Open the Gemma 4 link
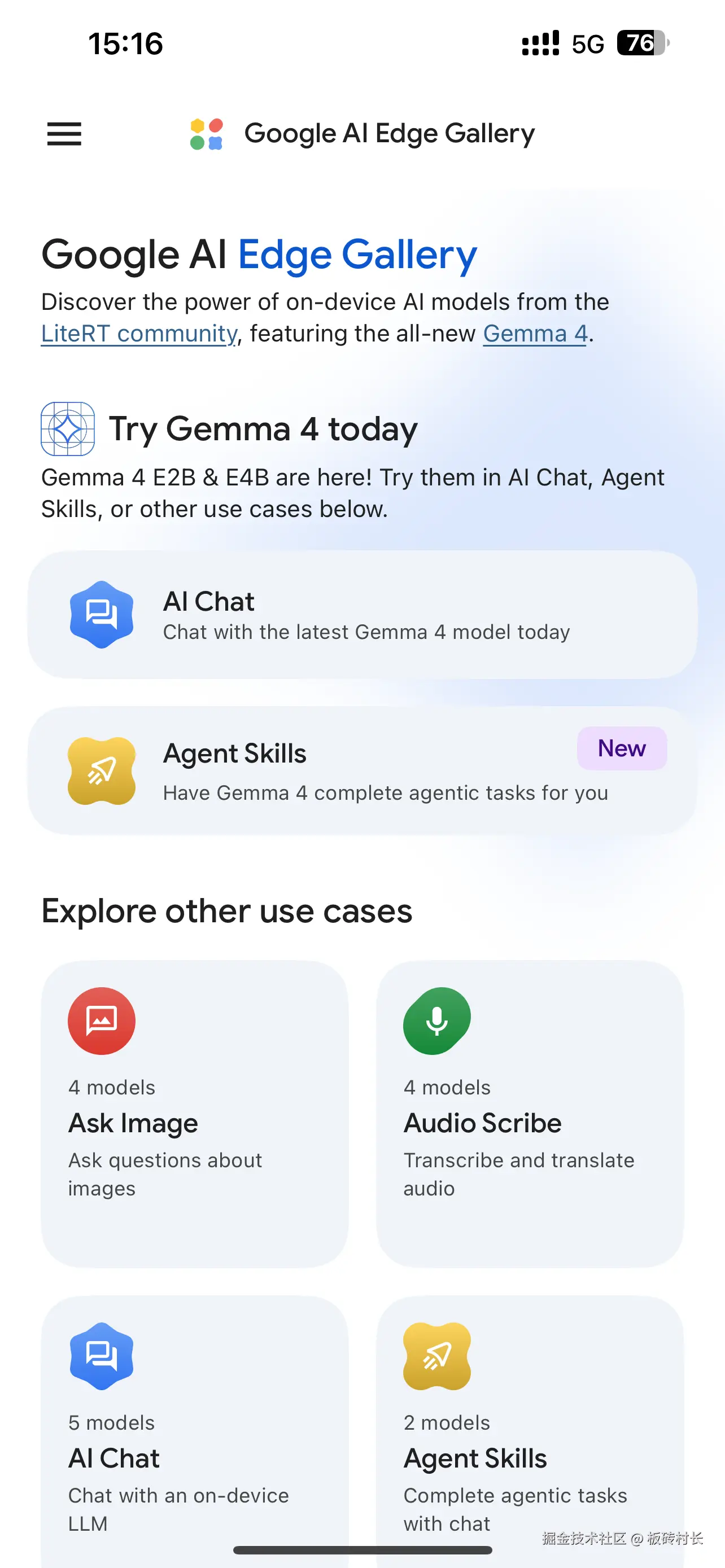Image resolution: width=725 pixels, height=1568 pixels. pyautogui.click(x=535, y=334)
